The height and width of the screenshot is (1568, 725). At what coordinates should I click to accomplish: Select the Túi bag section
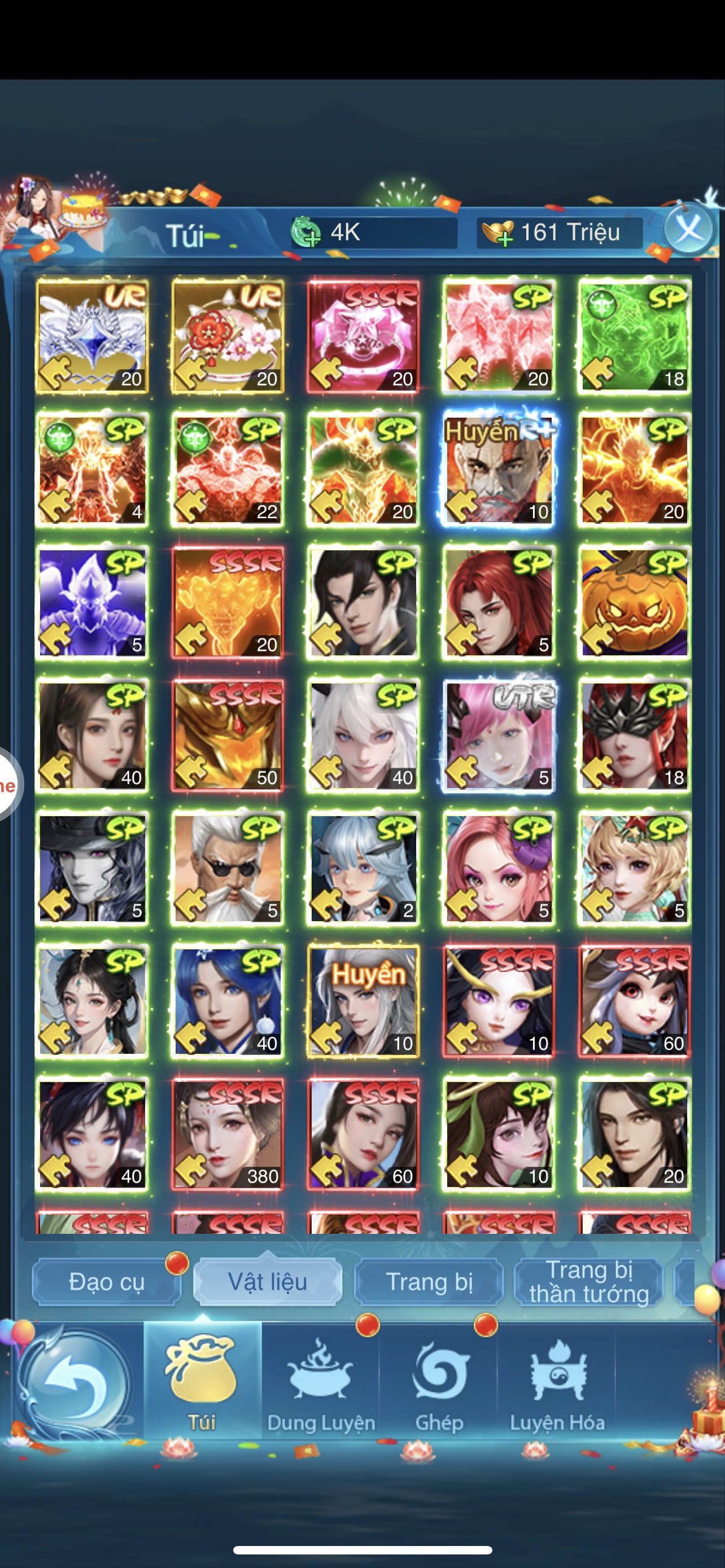202,1385
